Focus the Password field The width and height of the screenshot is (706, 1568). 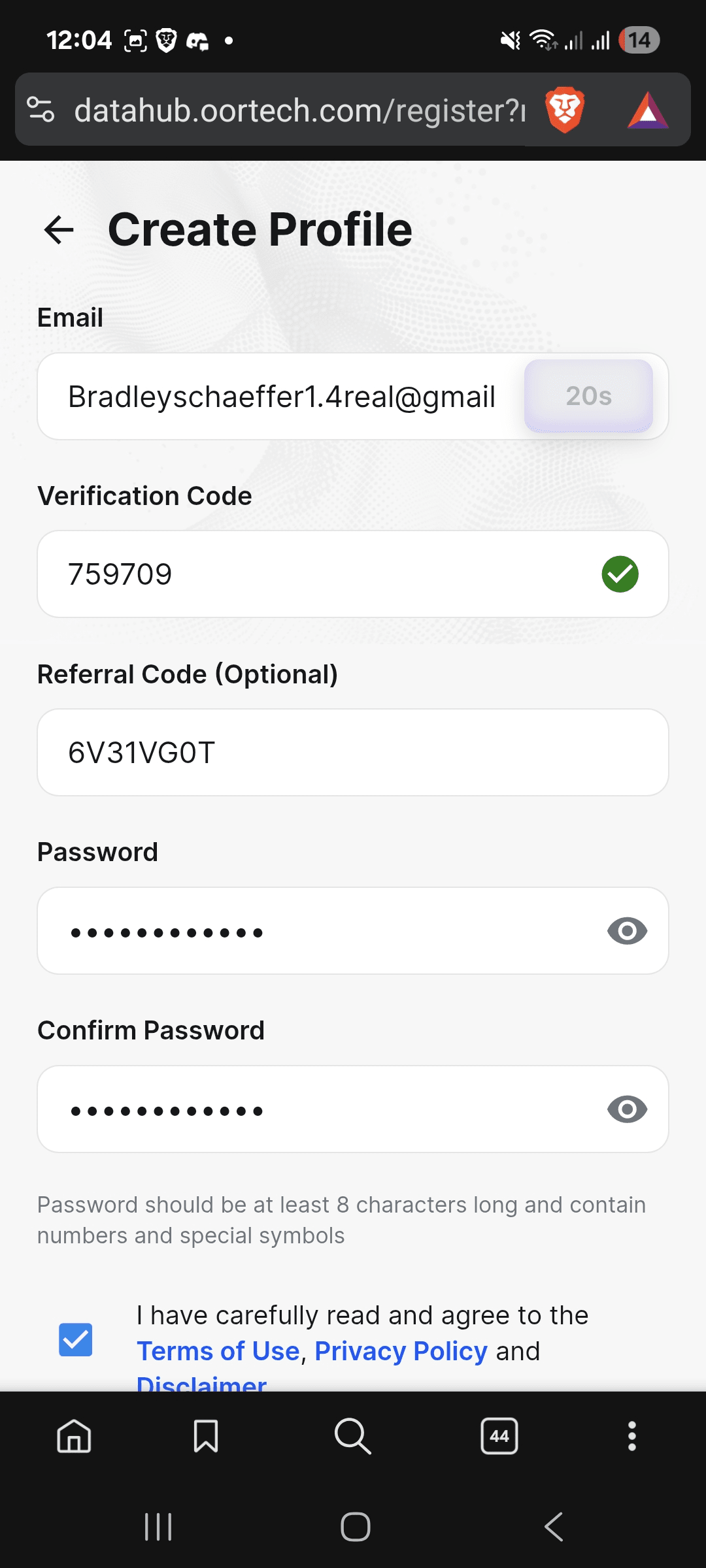pos(314,931)
